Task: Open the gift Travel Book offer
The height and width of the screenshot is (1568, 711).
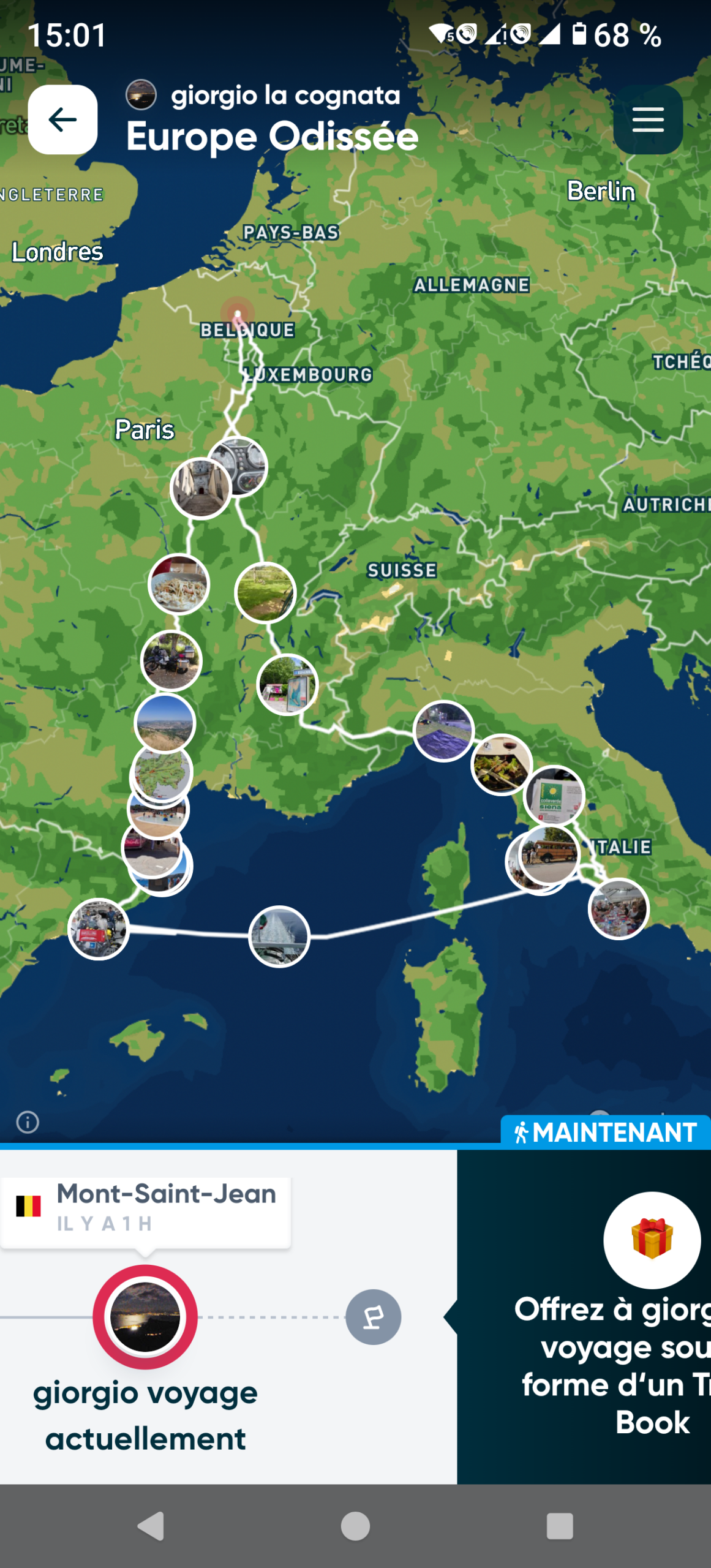Action: pos(651,1240)
